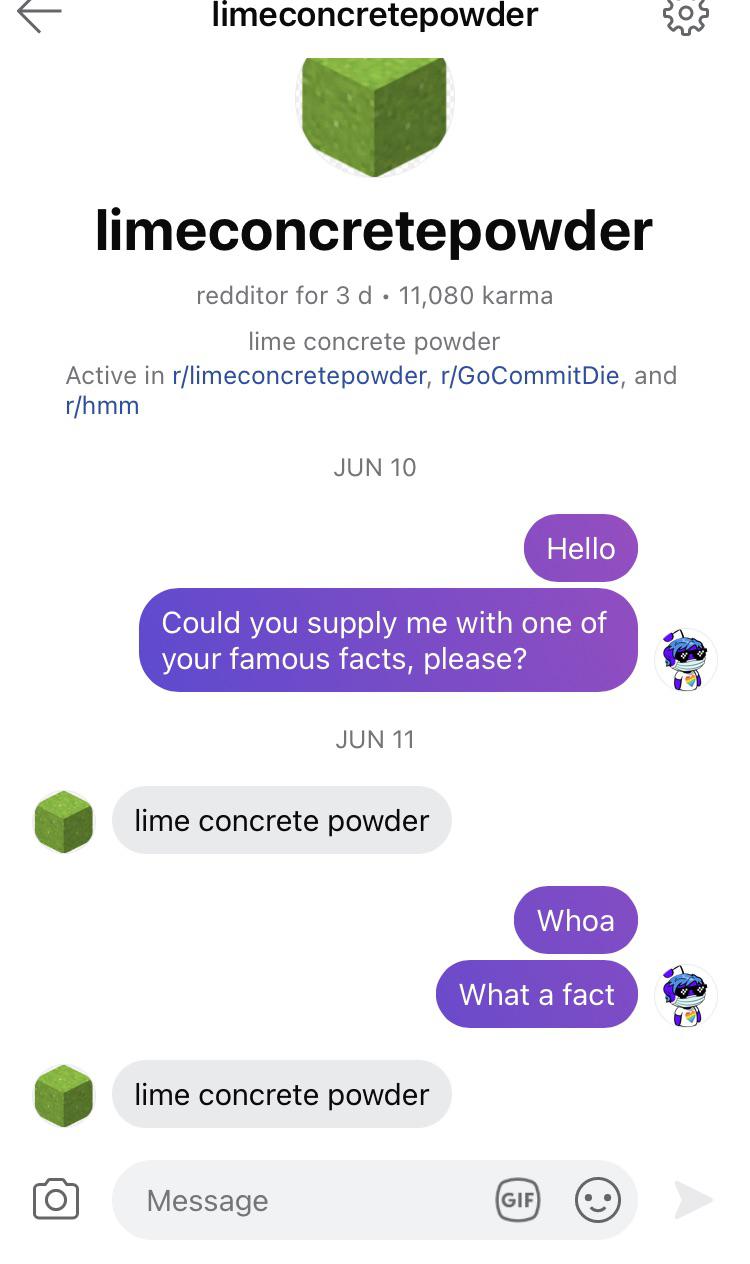
Task: Open chat settings via the gear icon
Action: 685,18
